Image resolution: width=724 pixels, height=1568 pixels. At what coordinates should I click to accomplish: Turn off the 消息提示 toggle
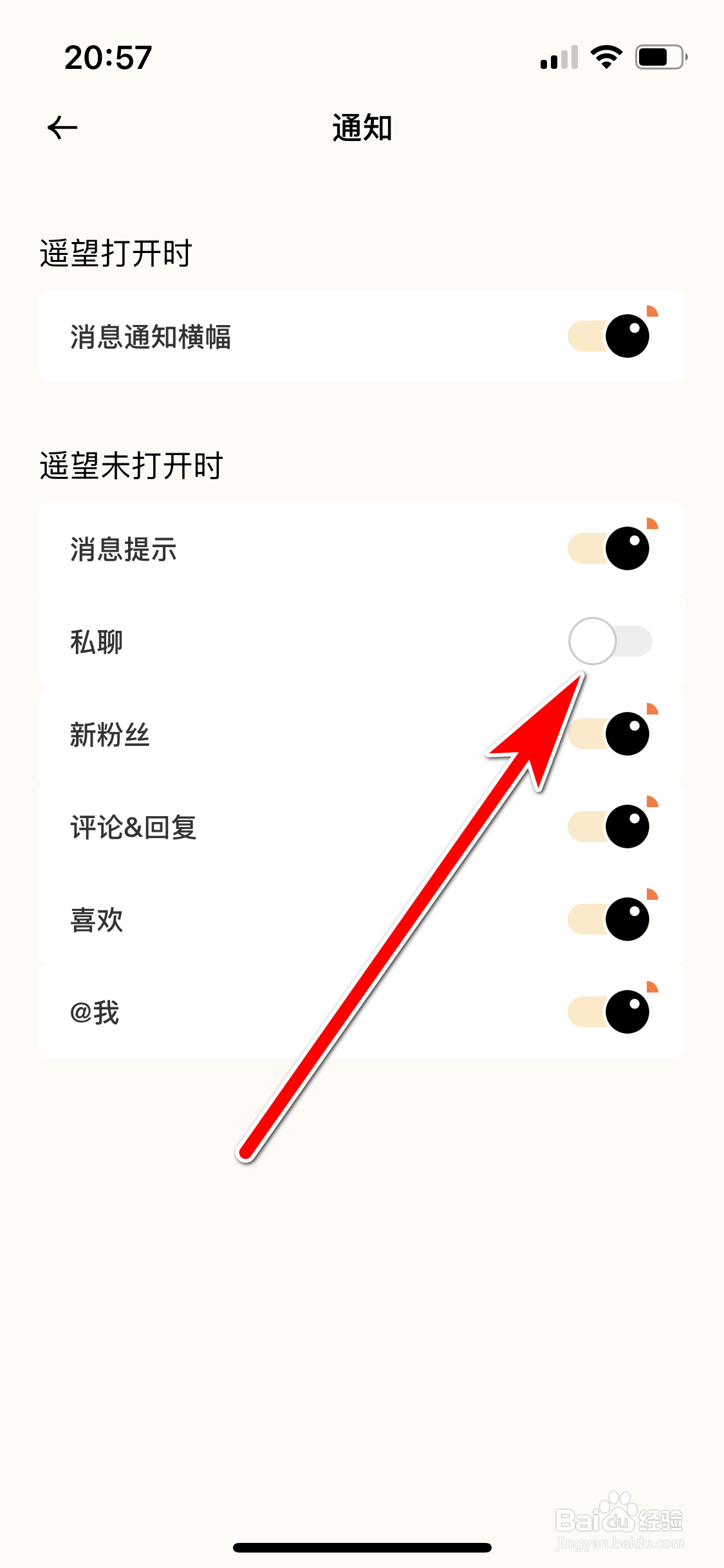[608, 549]
